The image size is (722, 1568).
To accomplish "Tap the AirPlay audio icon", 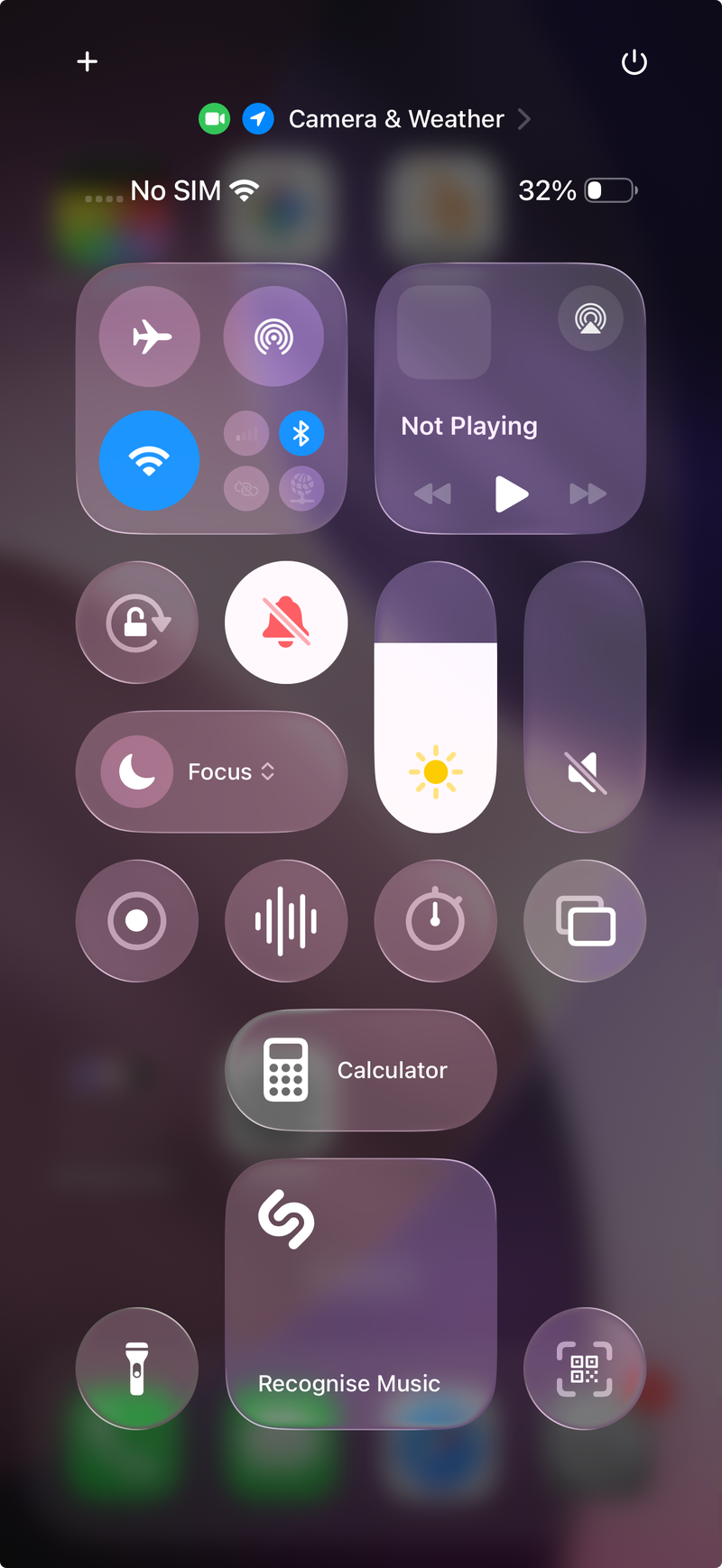I will pyautogui.click(x=591, y=318).
